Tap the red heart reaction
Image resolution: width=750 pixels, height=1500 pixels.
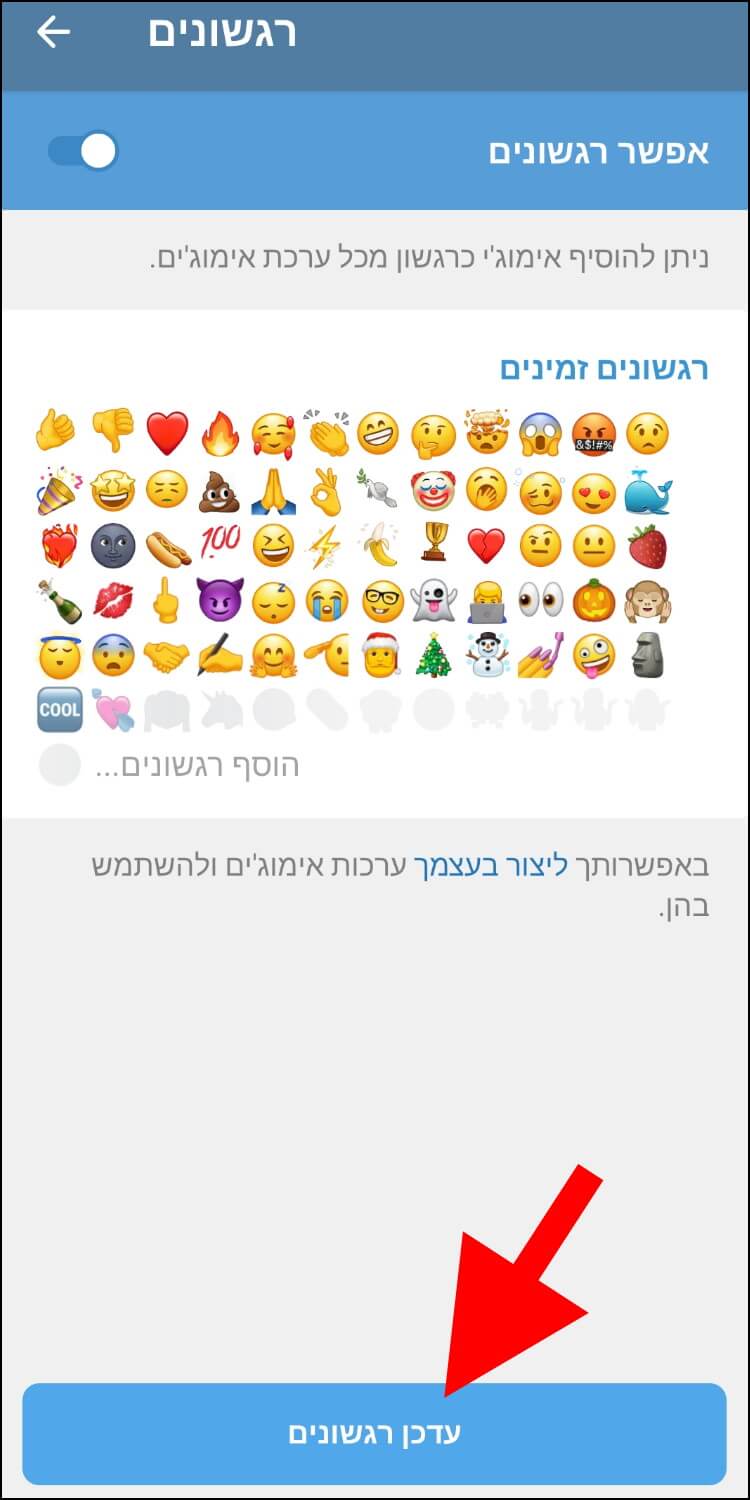(167, 434)
